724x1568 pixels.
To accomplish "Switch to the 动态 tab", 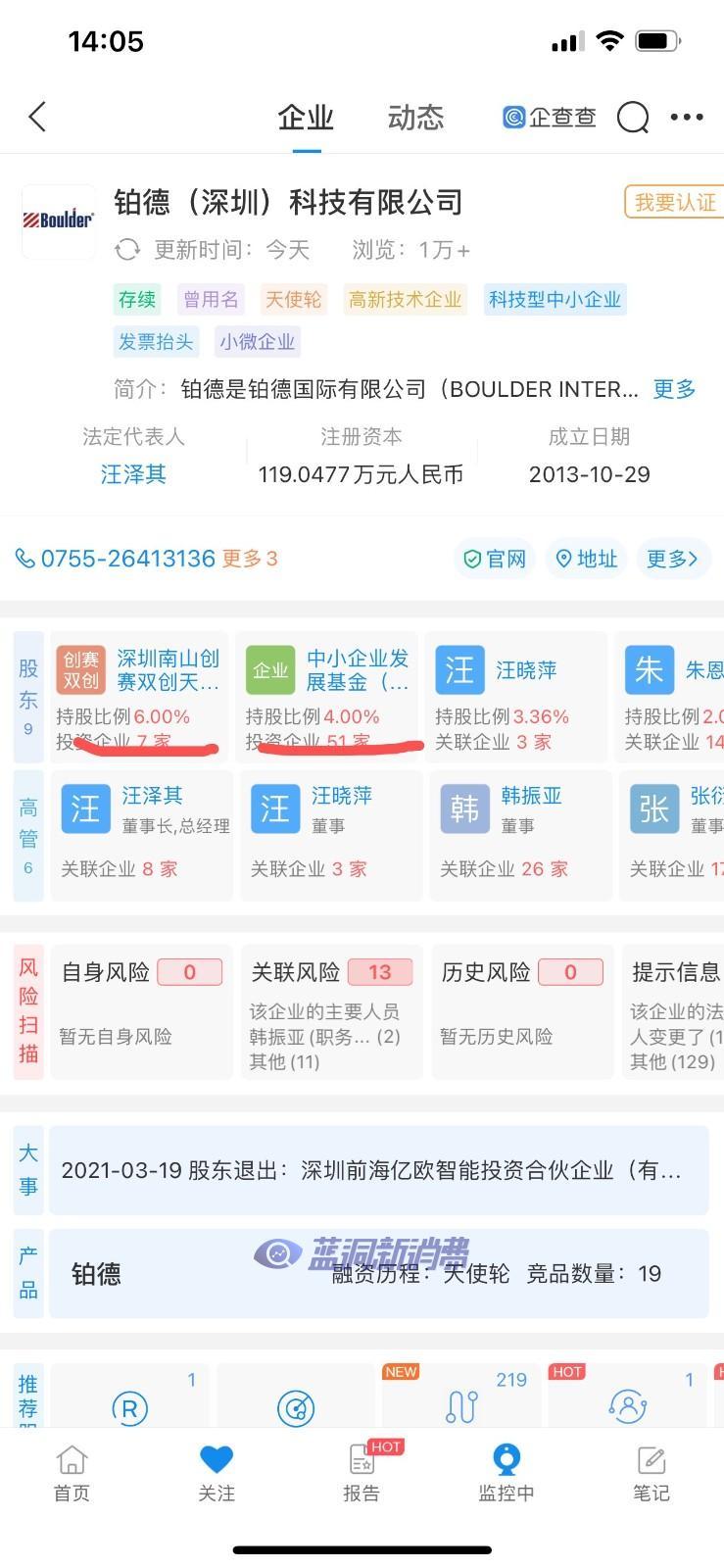I will tap(414, 117).
